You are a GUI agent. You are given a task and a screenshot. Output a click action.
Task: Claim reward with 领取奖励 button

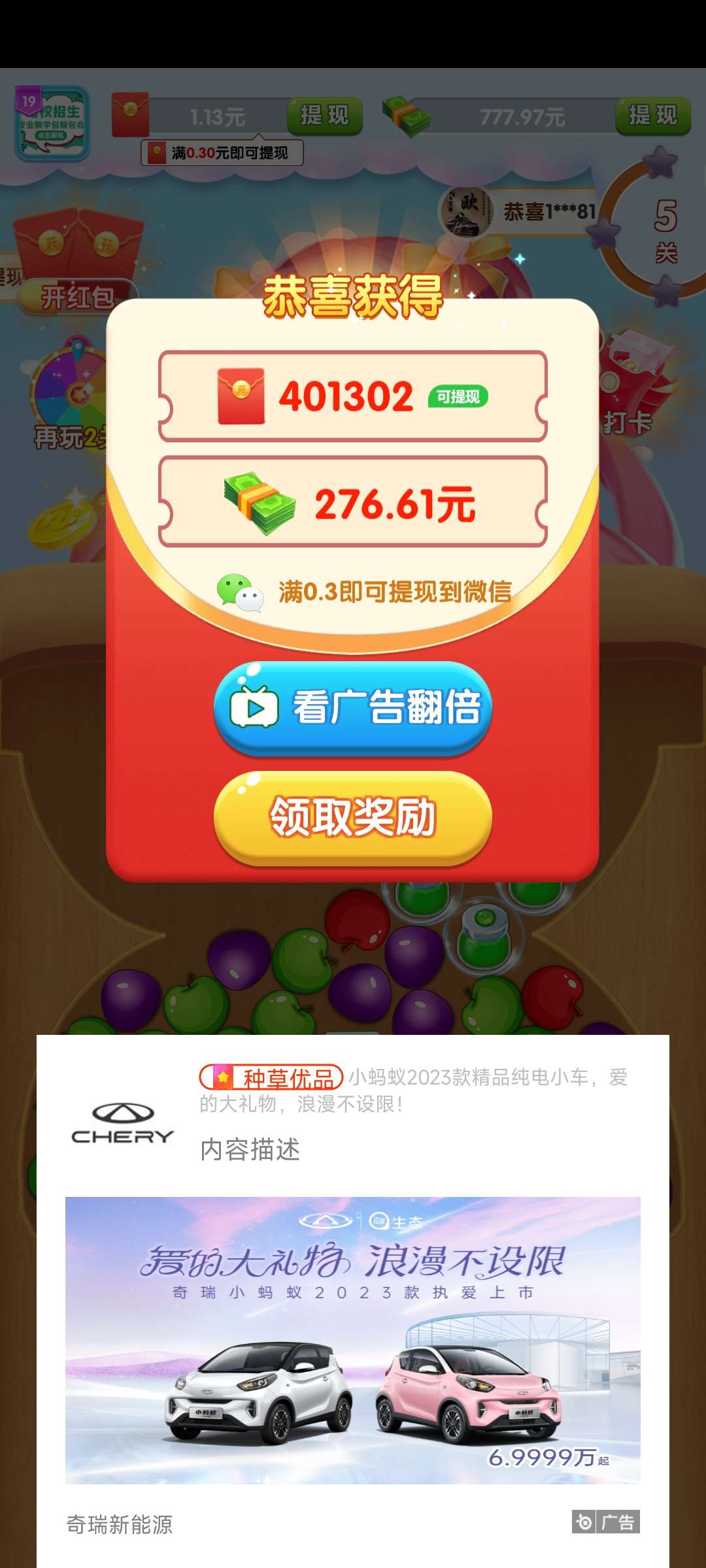tap(352, 817)
